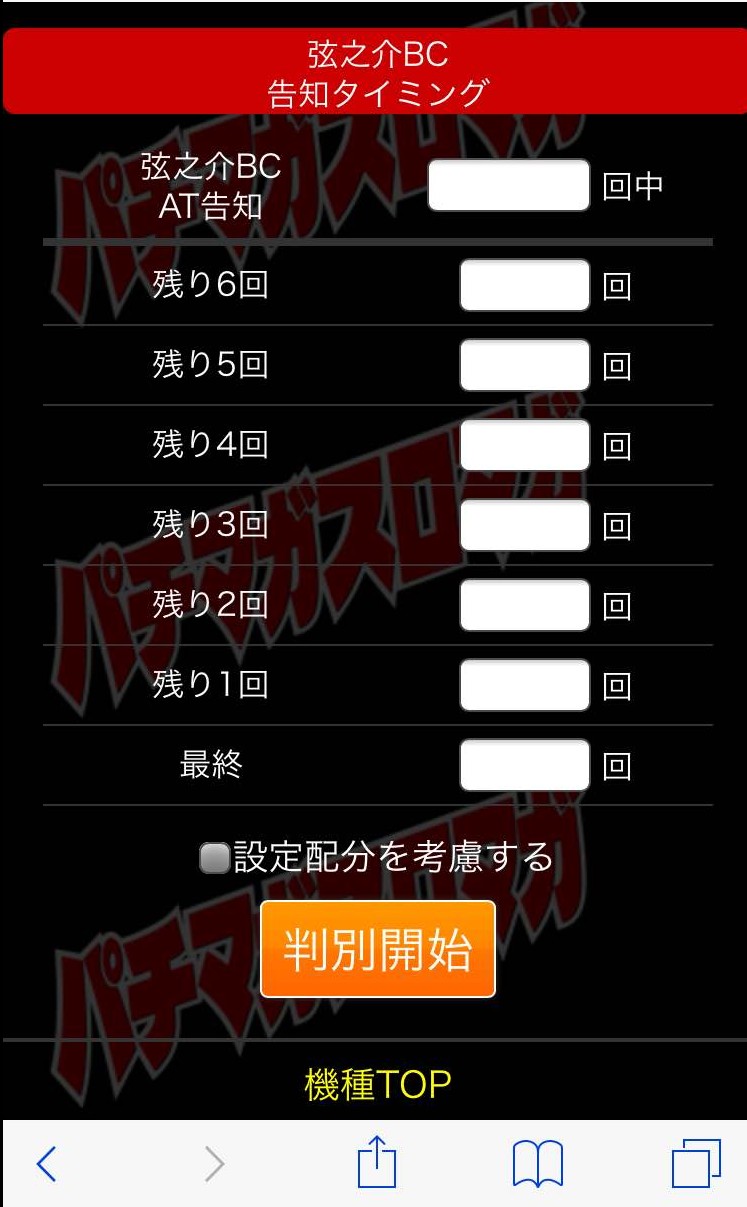Select the 残り5回 input box
The image size is (747, 1207).
pyautogui.click(x=525, y=366)
